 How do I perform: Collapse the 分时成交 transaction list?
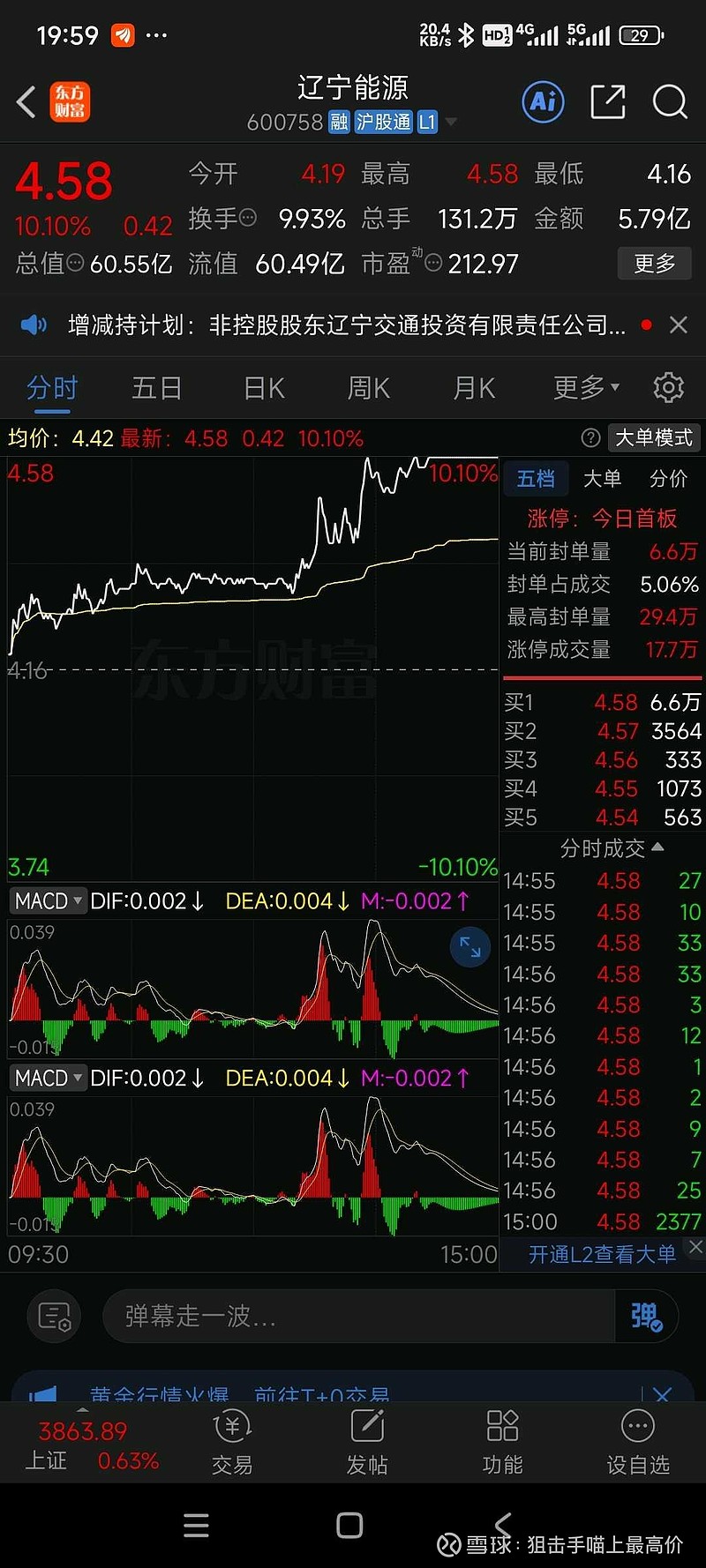pyautogui.click(x=657, y=848)
